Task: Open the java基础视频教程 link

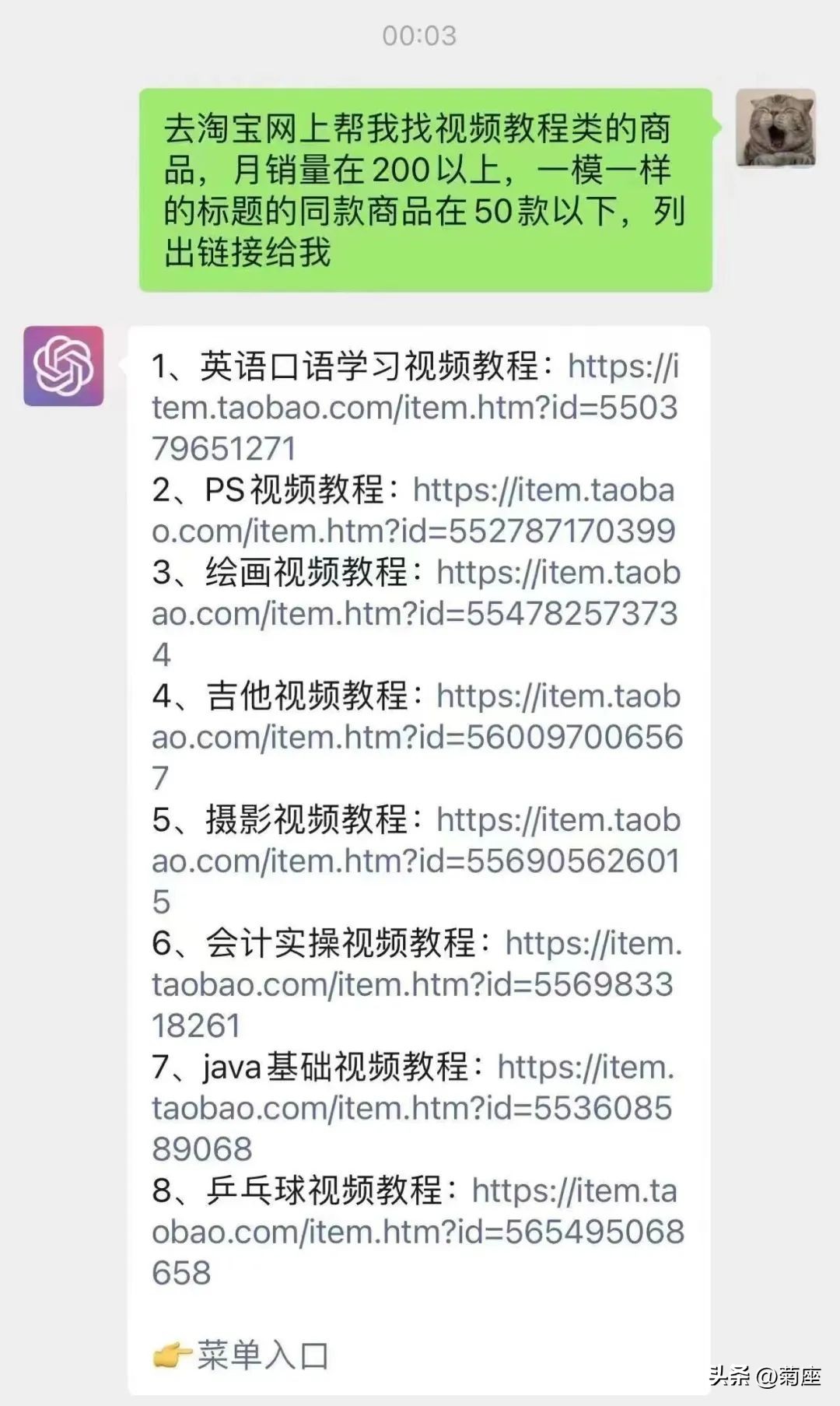Action: point(411,1108)
